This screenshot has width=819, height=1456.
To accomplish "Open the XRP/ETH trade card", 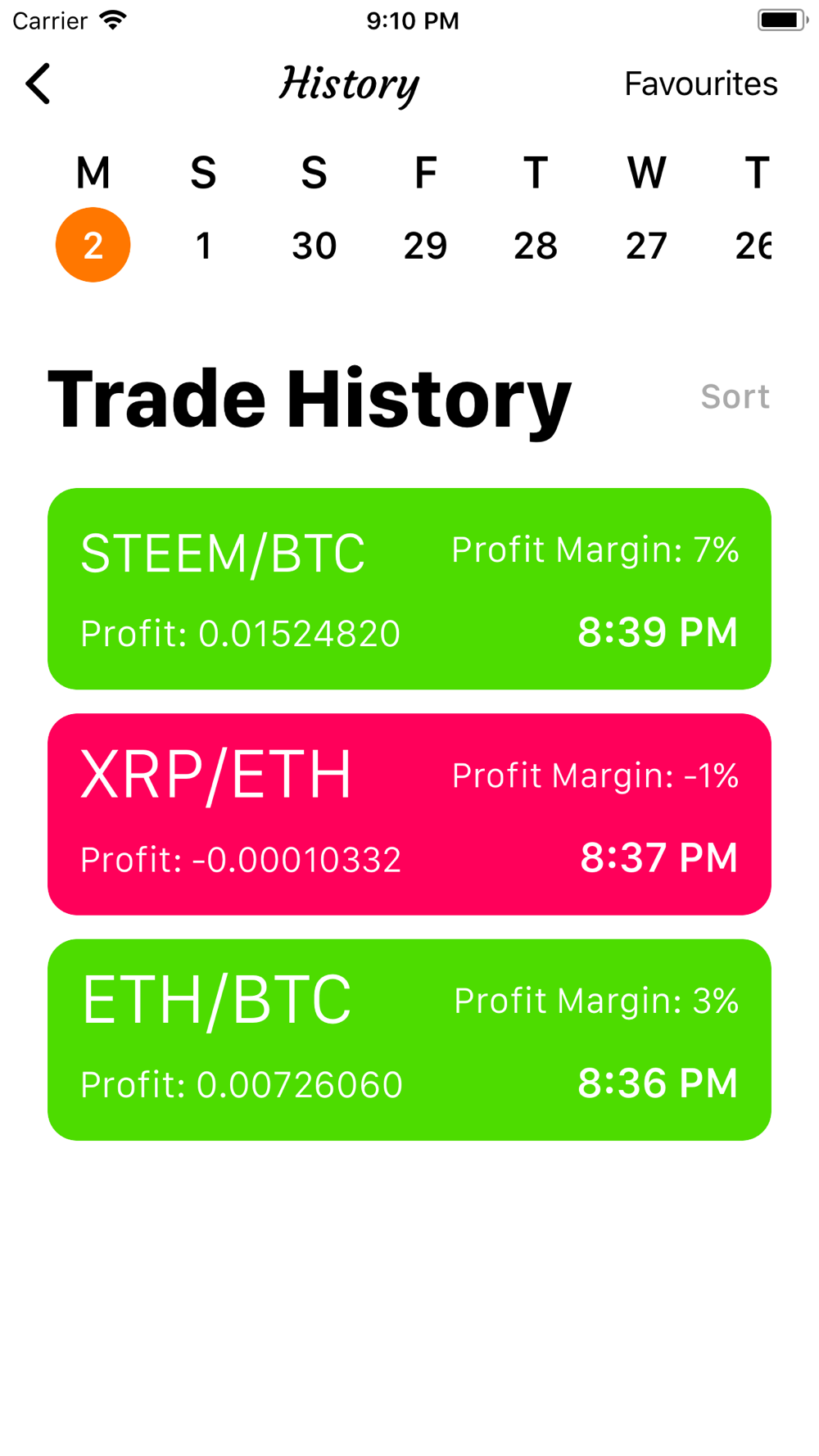I will 409,814.
